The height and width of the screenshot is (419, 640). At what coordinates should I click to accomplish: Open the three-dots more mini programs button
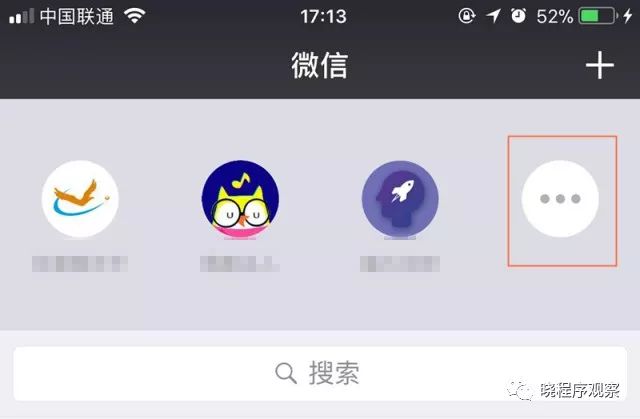560,199
